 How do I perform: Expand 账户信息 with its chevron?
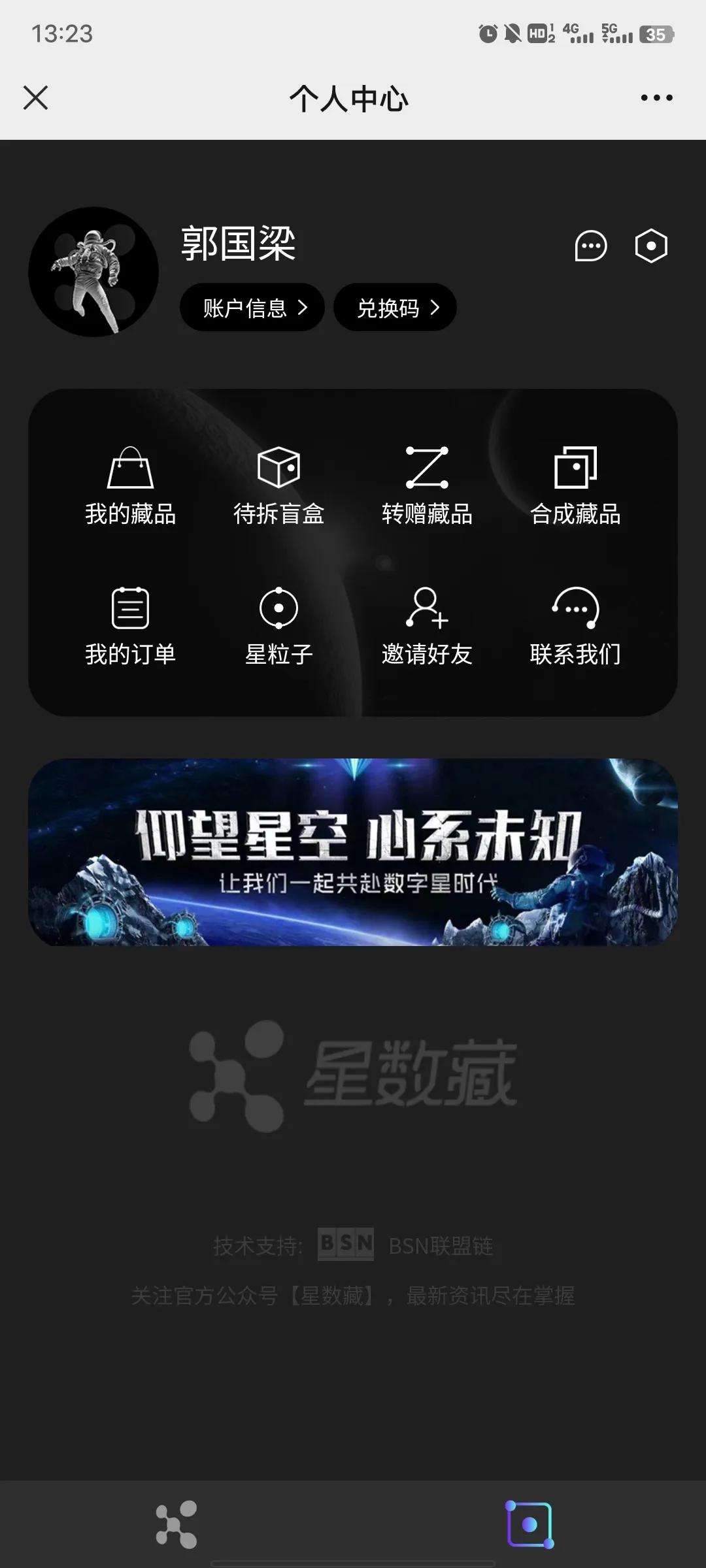[303, 307]
